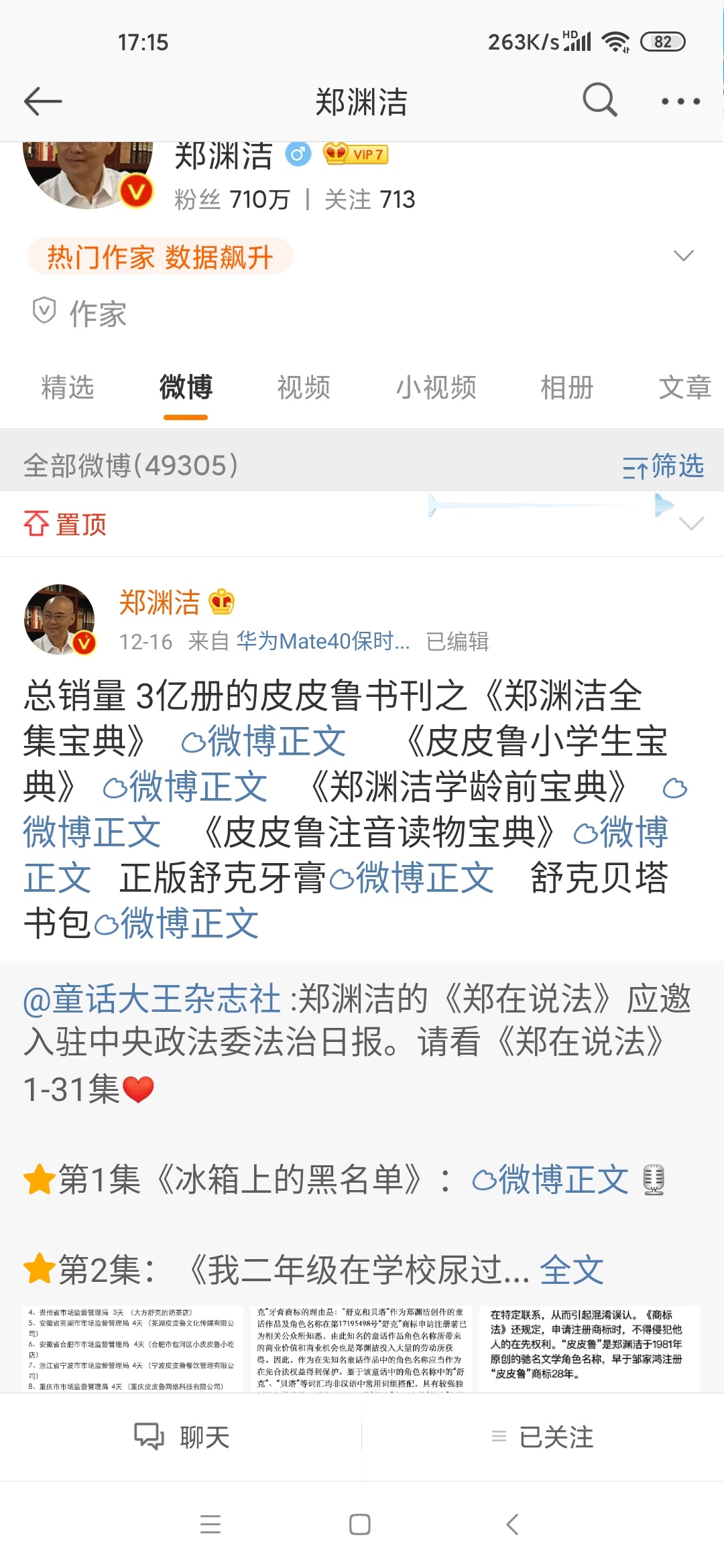
Task: Open the 华为Mate40保时... source link
Action: pyautogui.click(x=322, y=641)
